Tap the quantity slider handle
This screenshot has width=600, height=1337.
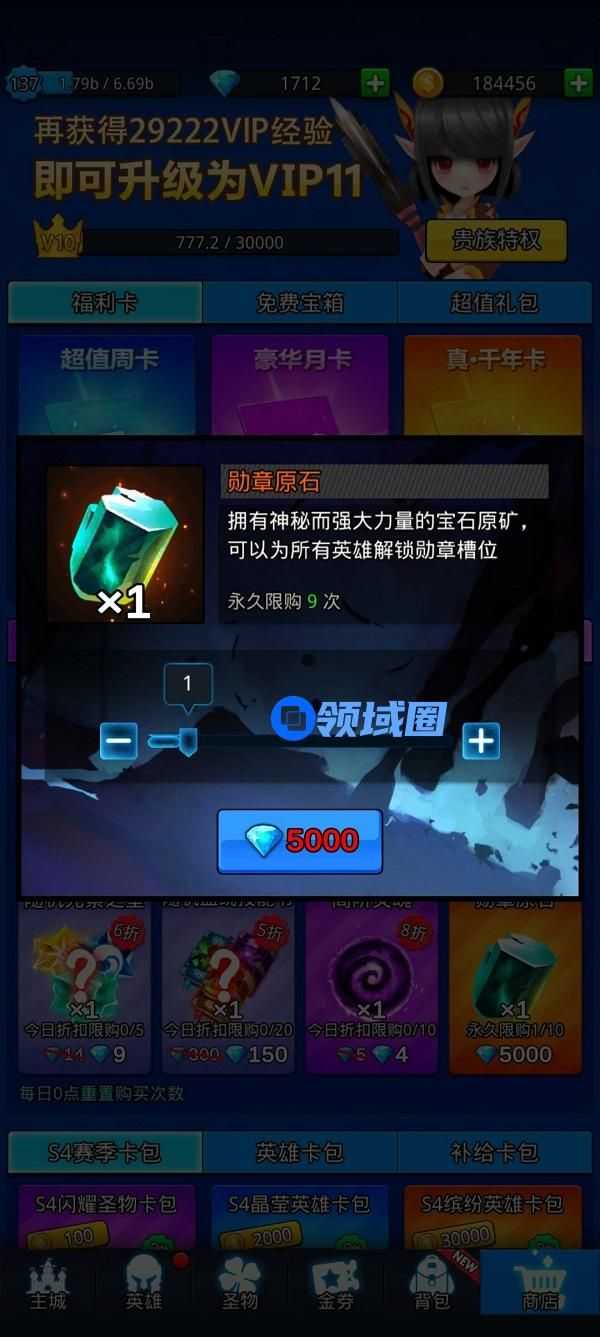186,741
